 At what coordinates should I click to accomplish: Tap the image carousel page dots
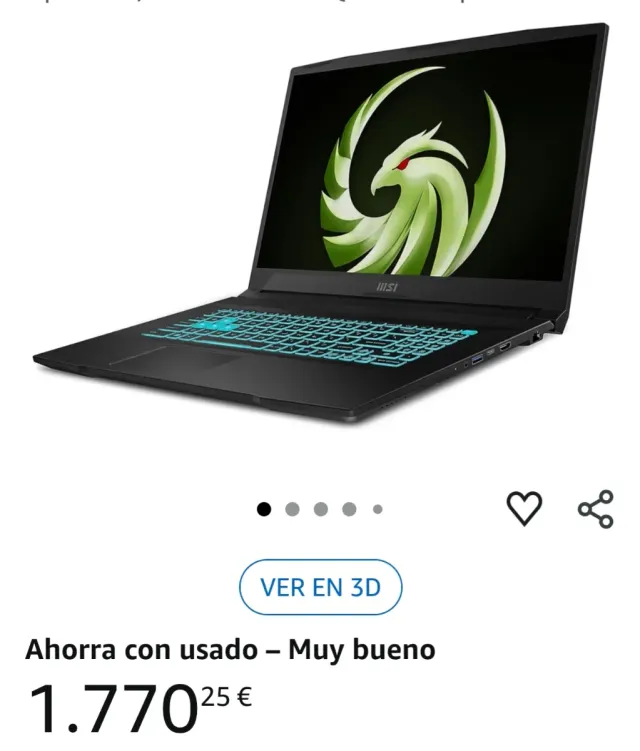point(320,509)
